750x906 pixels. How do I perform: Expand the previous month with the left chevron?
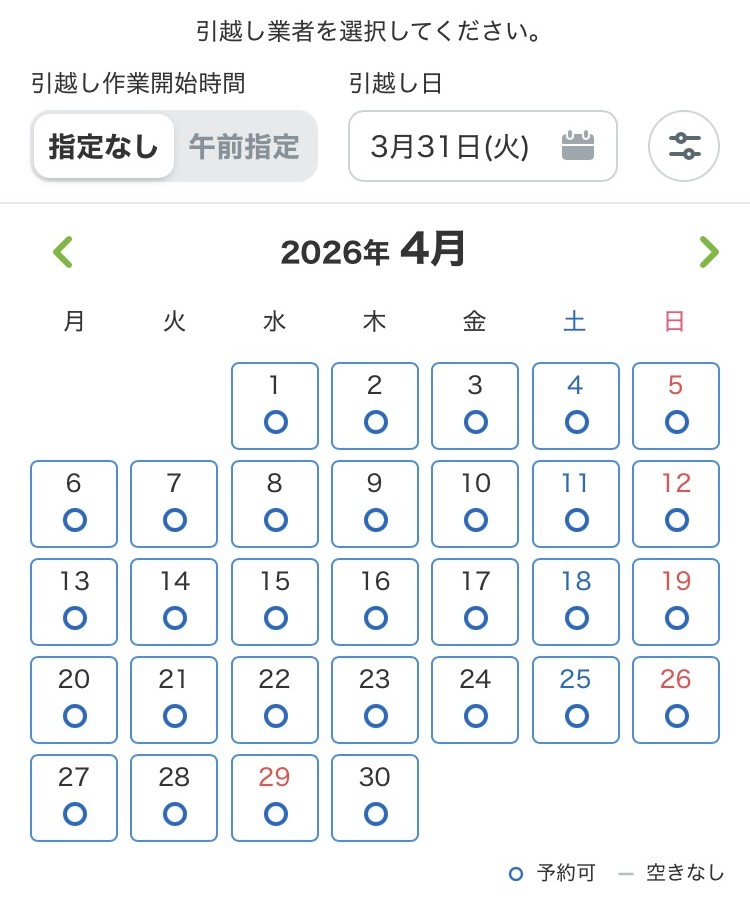(63, 251)
